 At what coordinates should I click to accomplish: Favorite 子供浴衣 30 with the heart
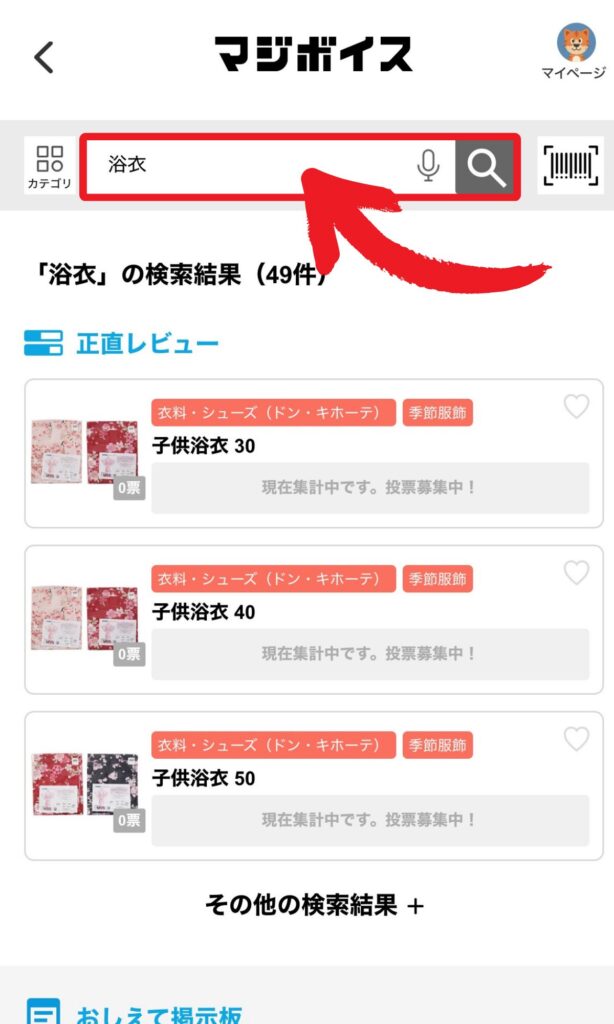click(576, 406)
